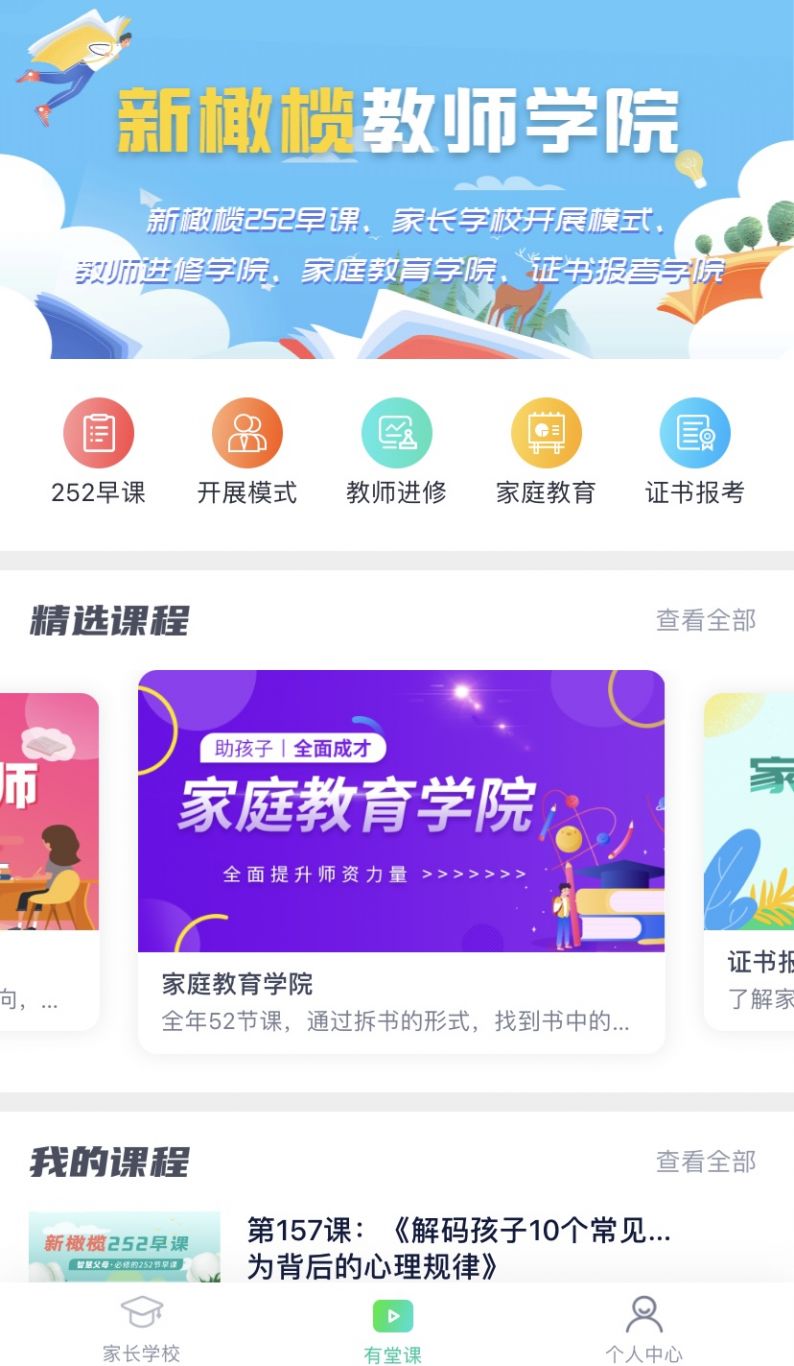This screenshot has width=794, height=1366.
Task: Open the 家庭教育学院 course card
Action: point(401,861)
